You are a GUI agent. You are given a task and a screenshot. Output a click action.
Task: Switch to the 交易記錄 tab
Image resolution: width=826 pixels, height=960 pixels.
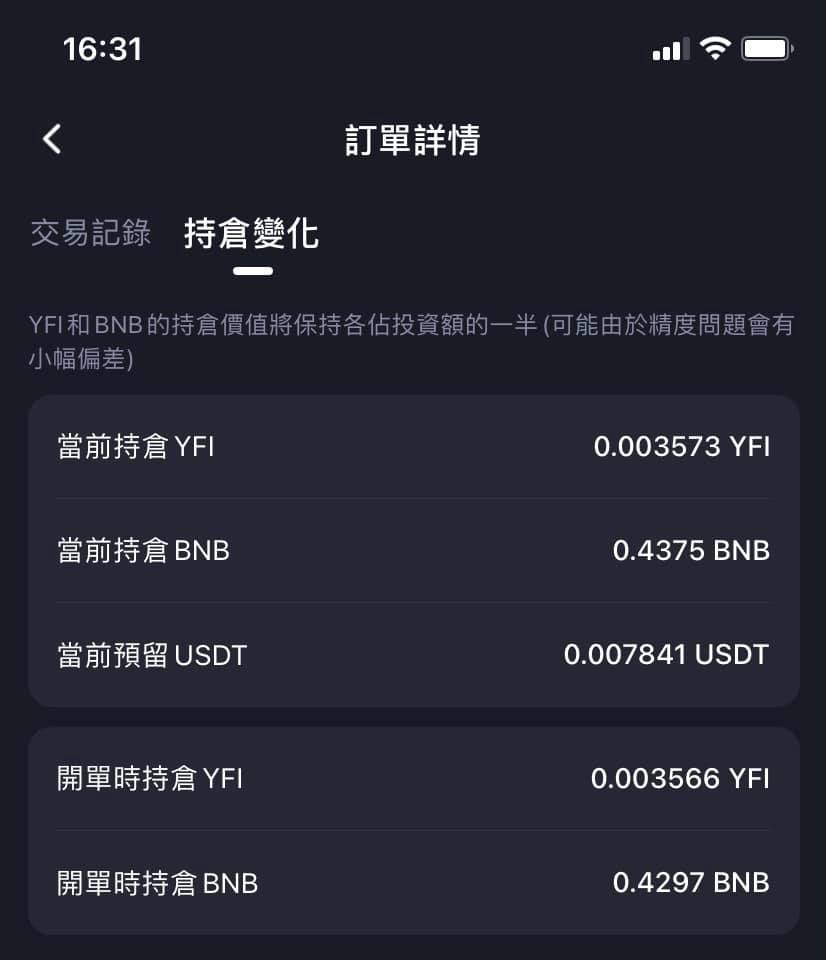pos(91,233)
